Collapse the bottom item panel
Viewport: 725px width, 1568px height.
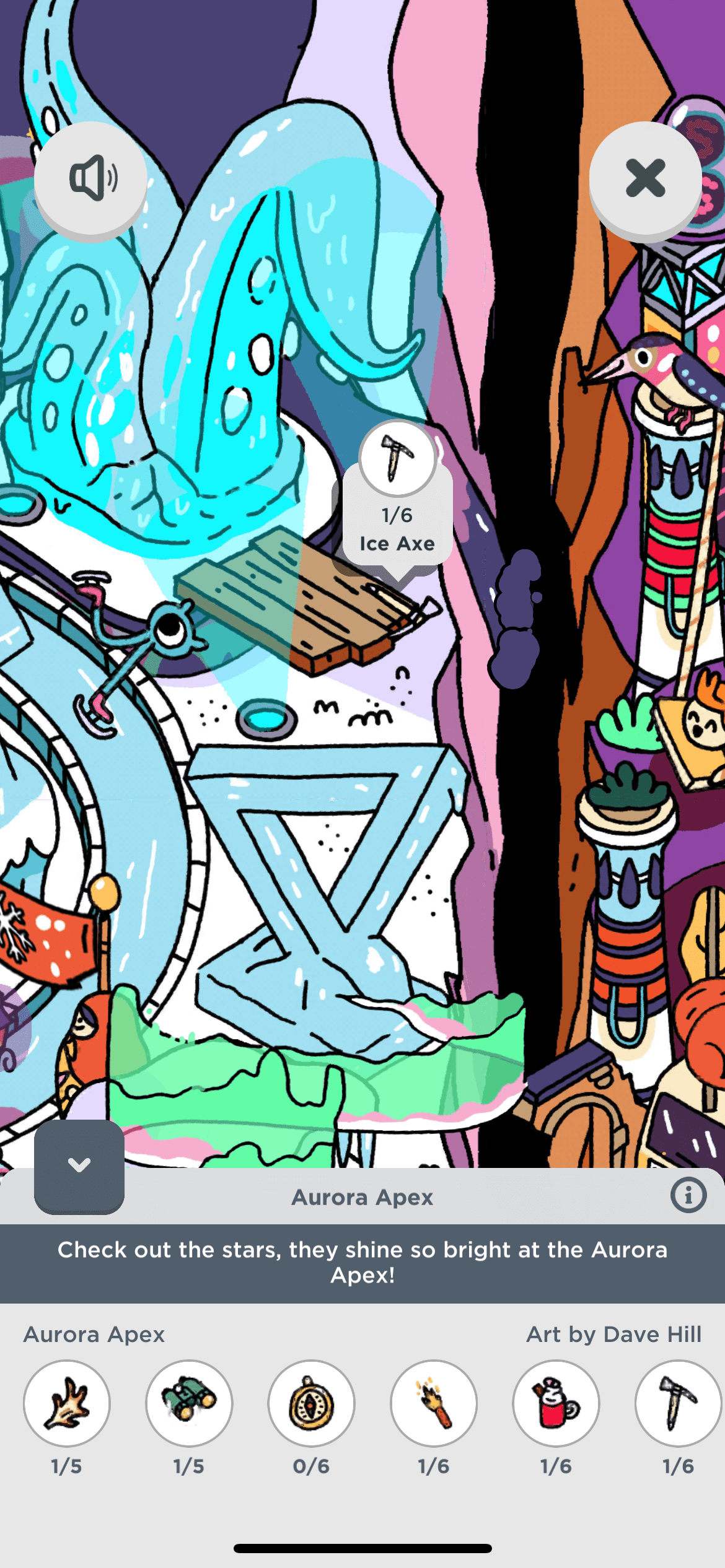click(79, 1165)
